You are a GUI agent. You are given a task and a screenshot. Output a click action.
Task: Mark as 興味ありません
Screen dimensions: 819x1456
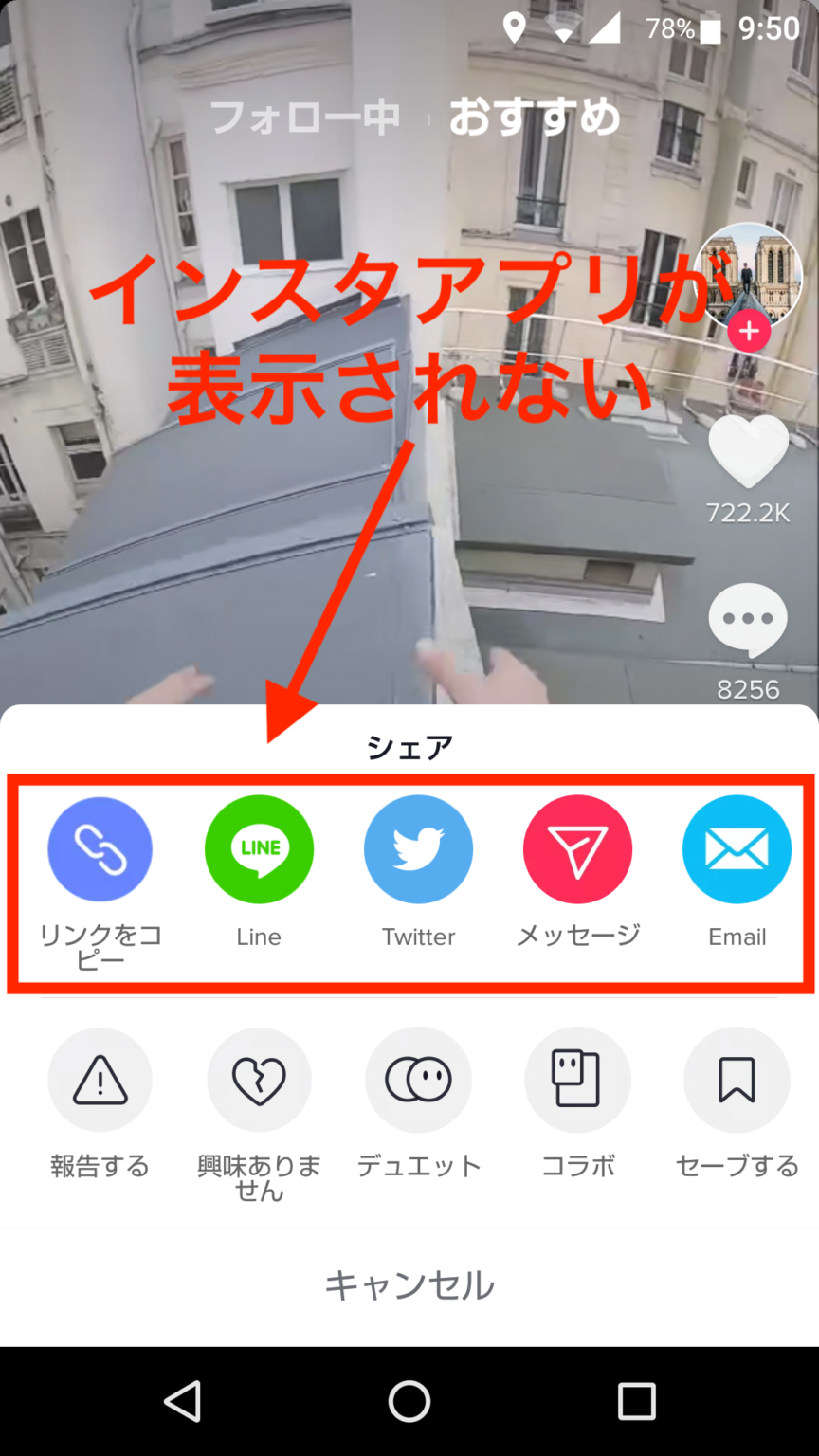click(259, 1081)
